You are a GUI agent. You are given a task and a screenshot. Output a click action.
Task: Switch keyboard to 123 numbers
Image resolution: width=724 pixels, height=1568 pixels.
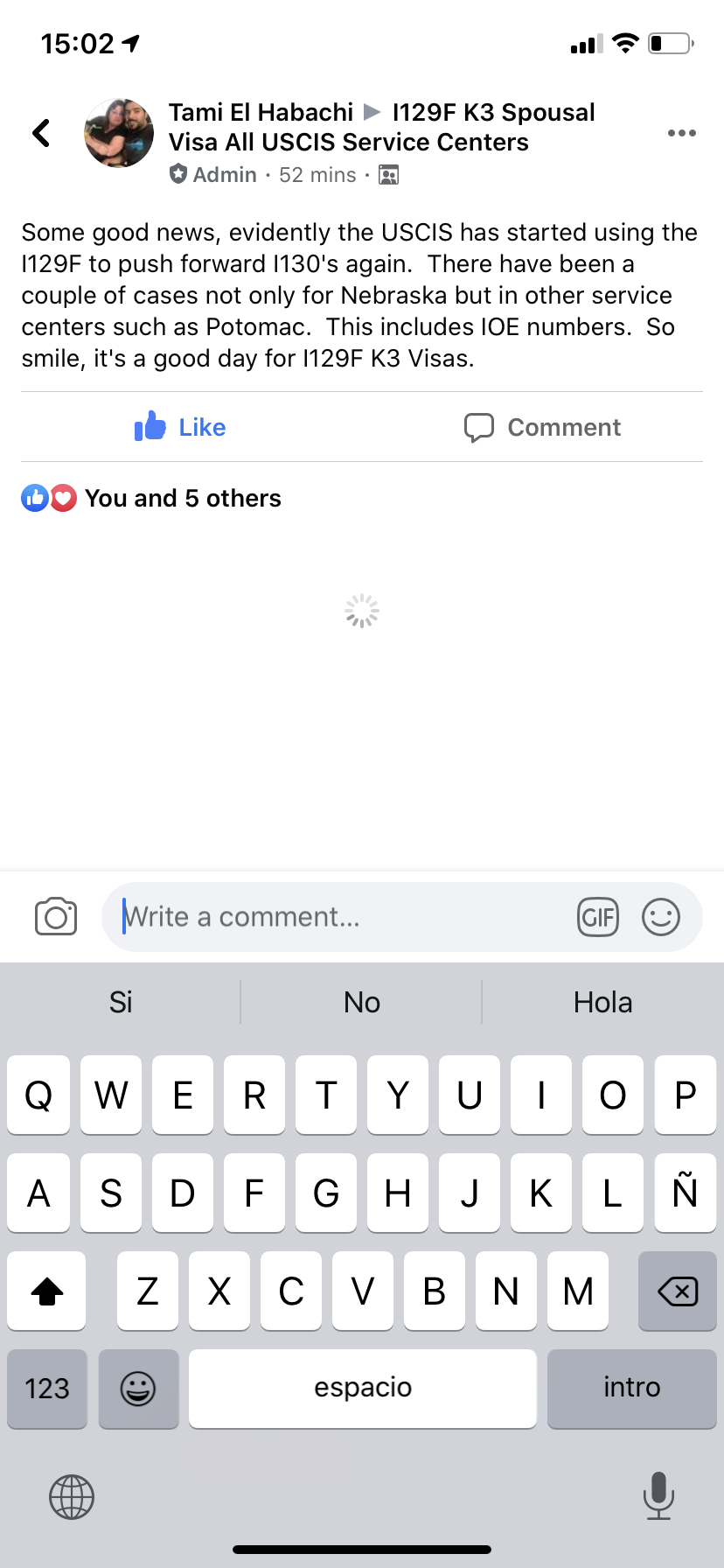47,1389
